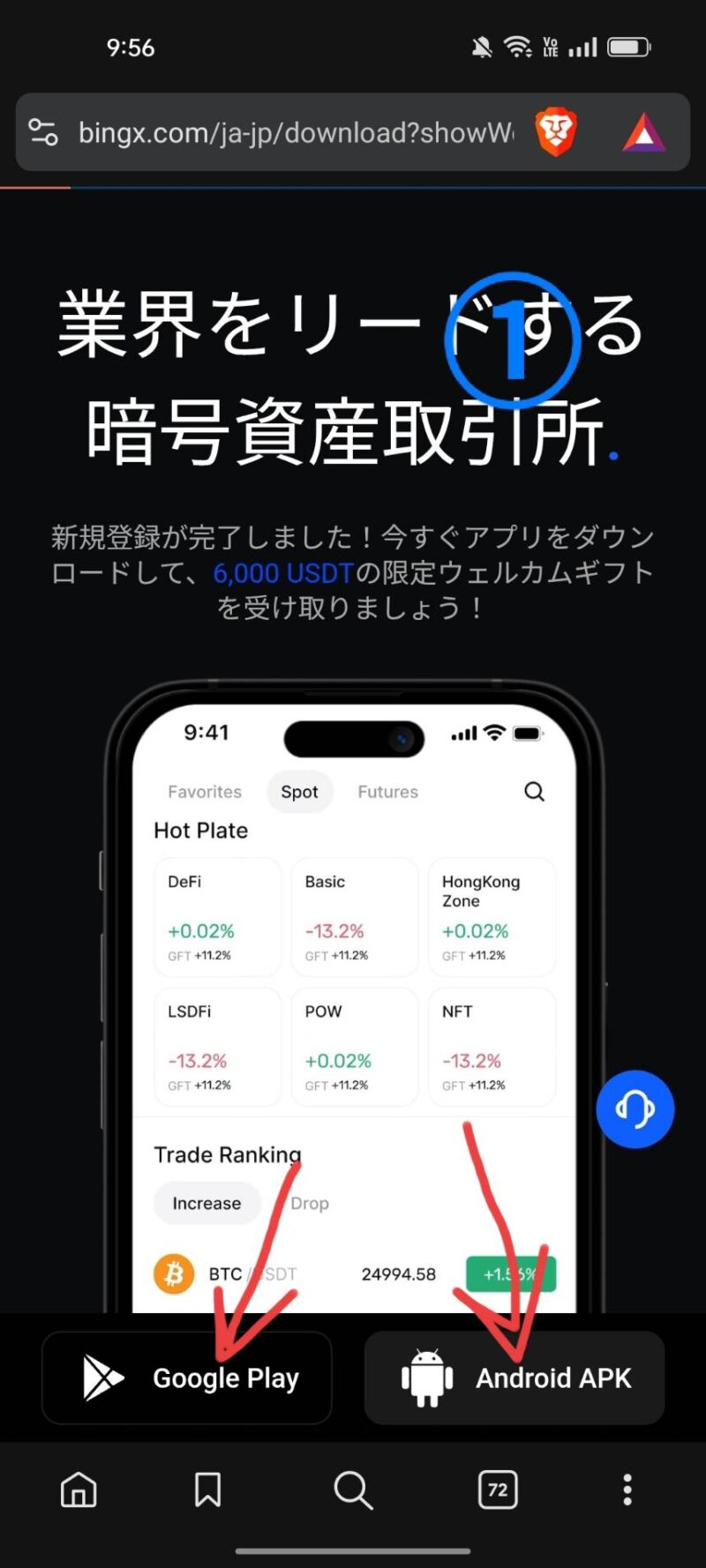Open bookmarks from bottom toolbar
The width and height of the screenshot is (706, 1568).
pyautogui.click(x=207, y=1490)
